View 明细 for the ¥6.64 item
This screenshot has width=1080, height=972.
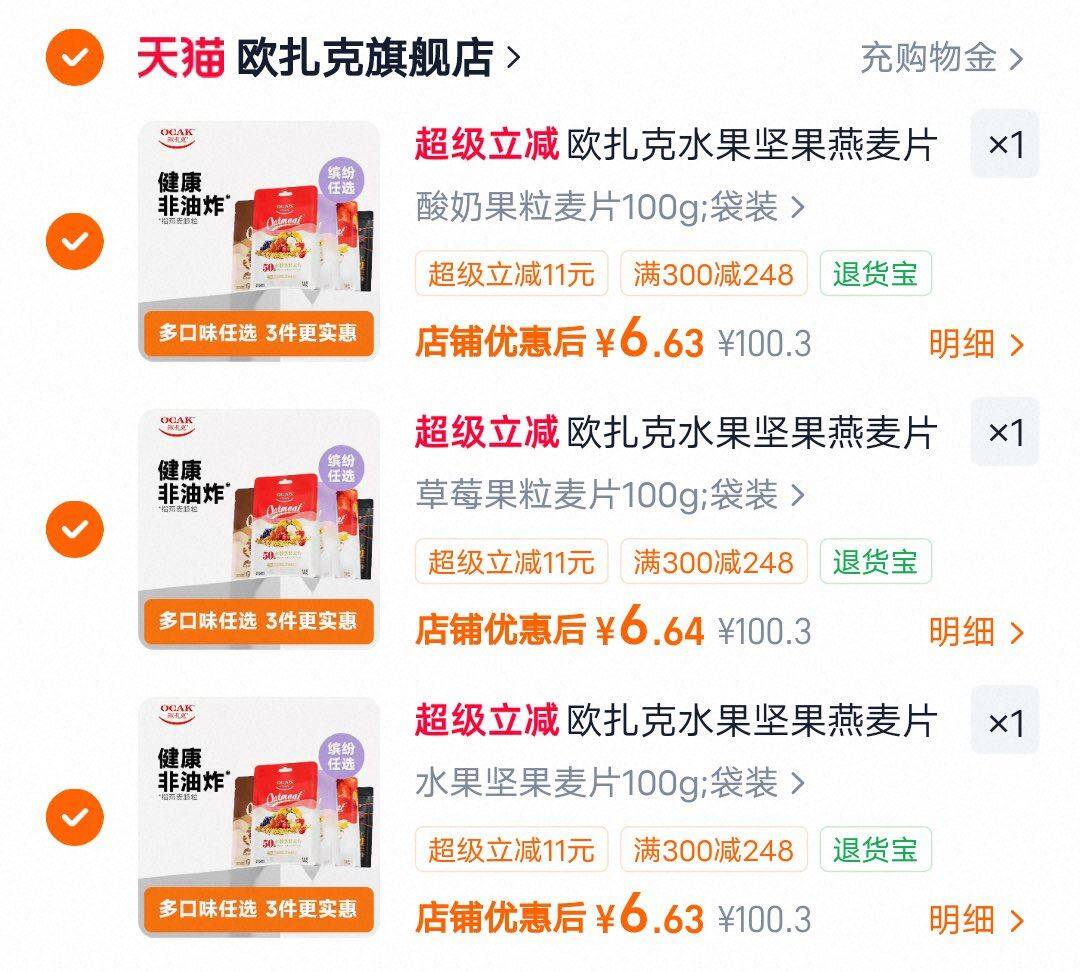coord(976,632)
